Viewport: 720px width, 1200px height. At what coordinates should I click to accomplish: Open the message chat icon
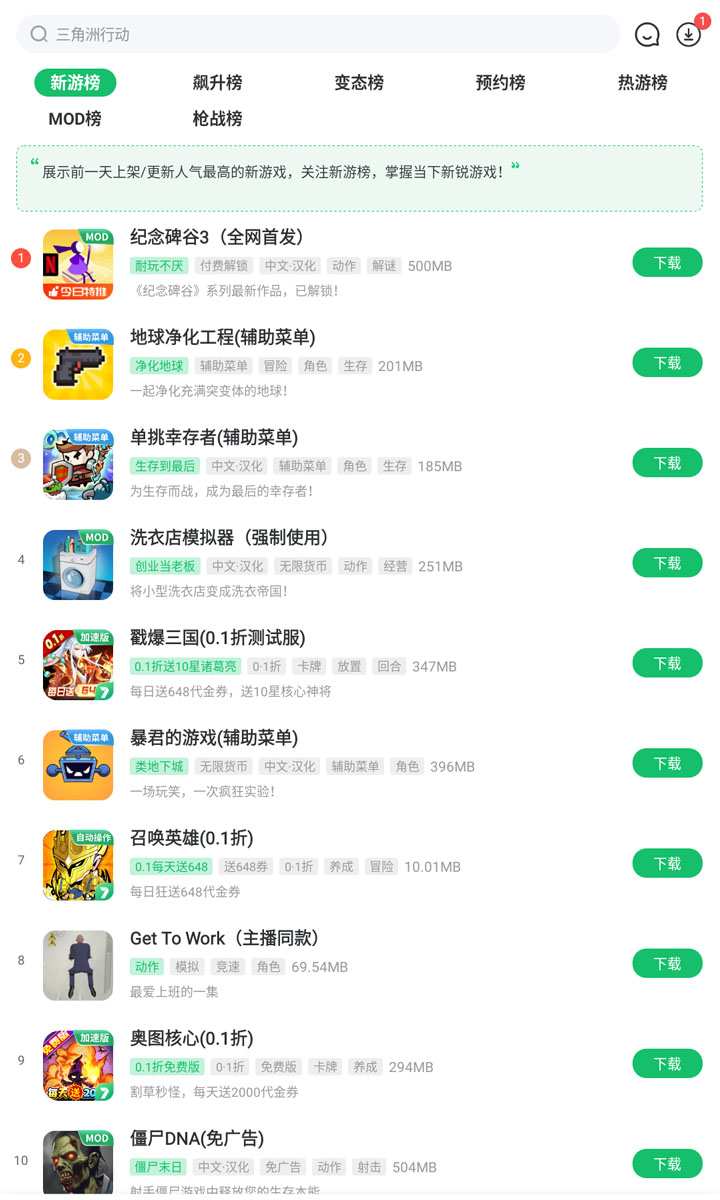tap(647, 33)
